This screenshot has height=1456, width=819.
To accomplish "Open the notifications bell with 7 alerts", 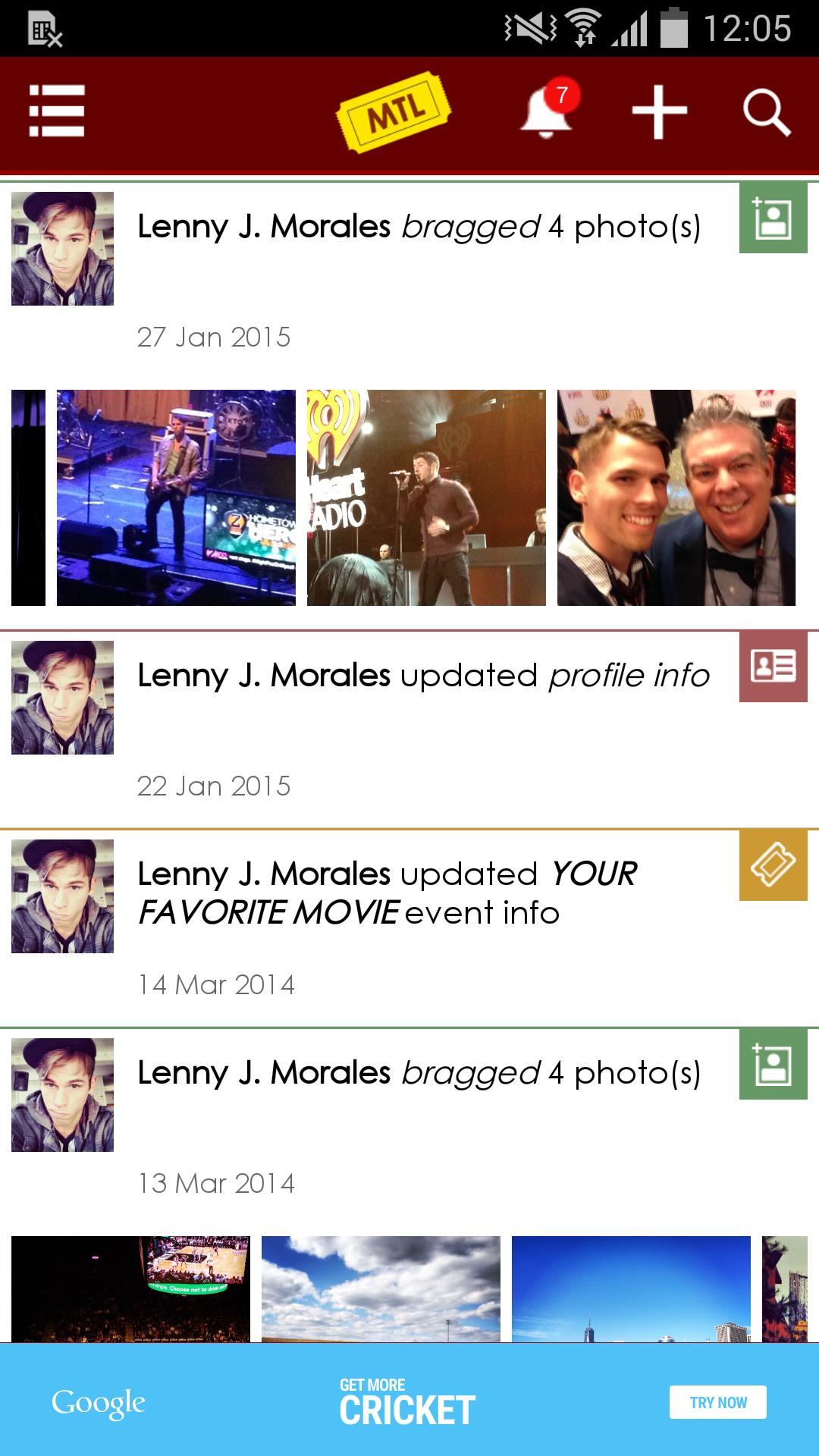I will tap(548, 111).
